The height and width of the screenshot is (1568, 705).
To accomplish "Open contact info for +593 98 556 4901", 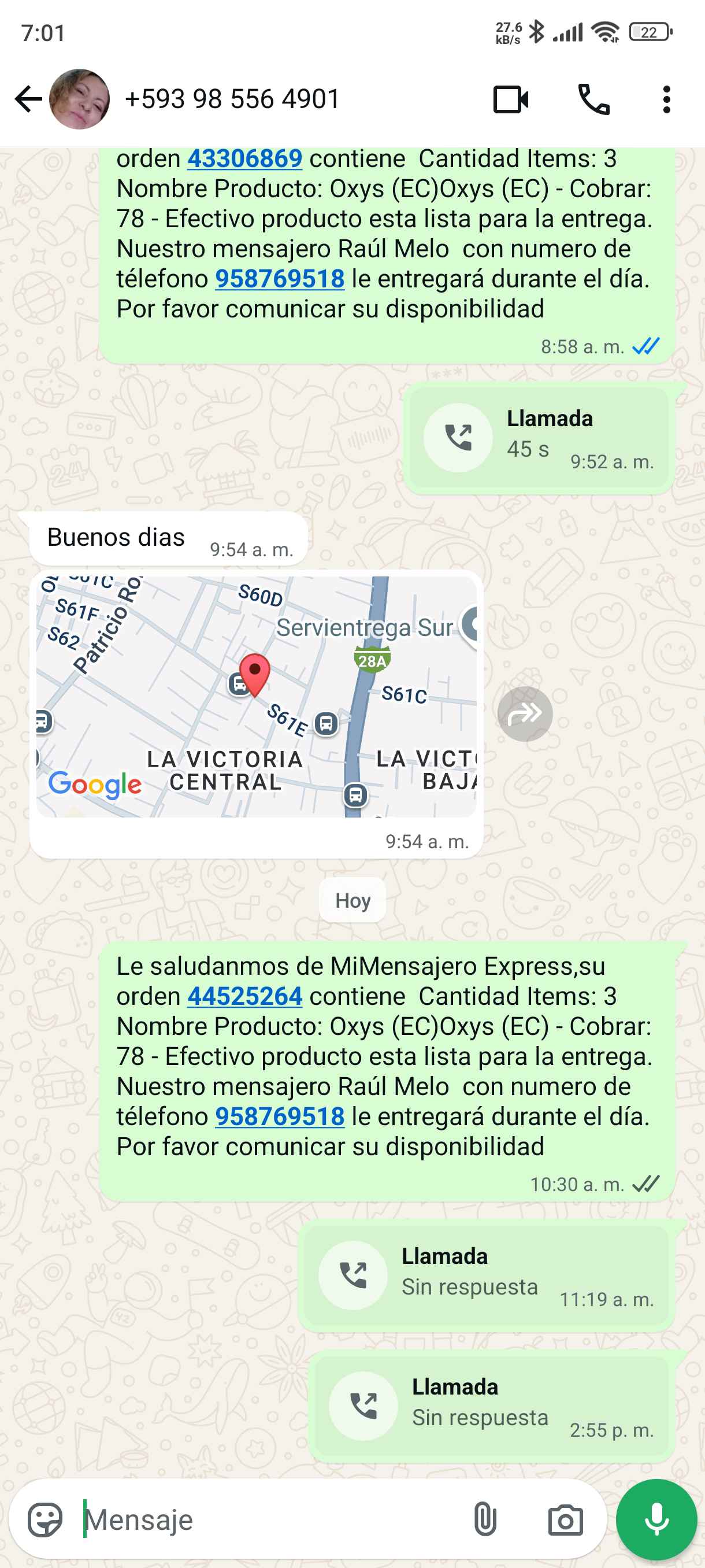I will 232,99.
